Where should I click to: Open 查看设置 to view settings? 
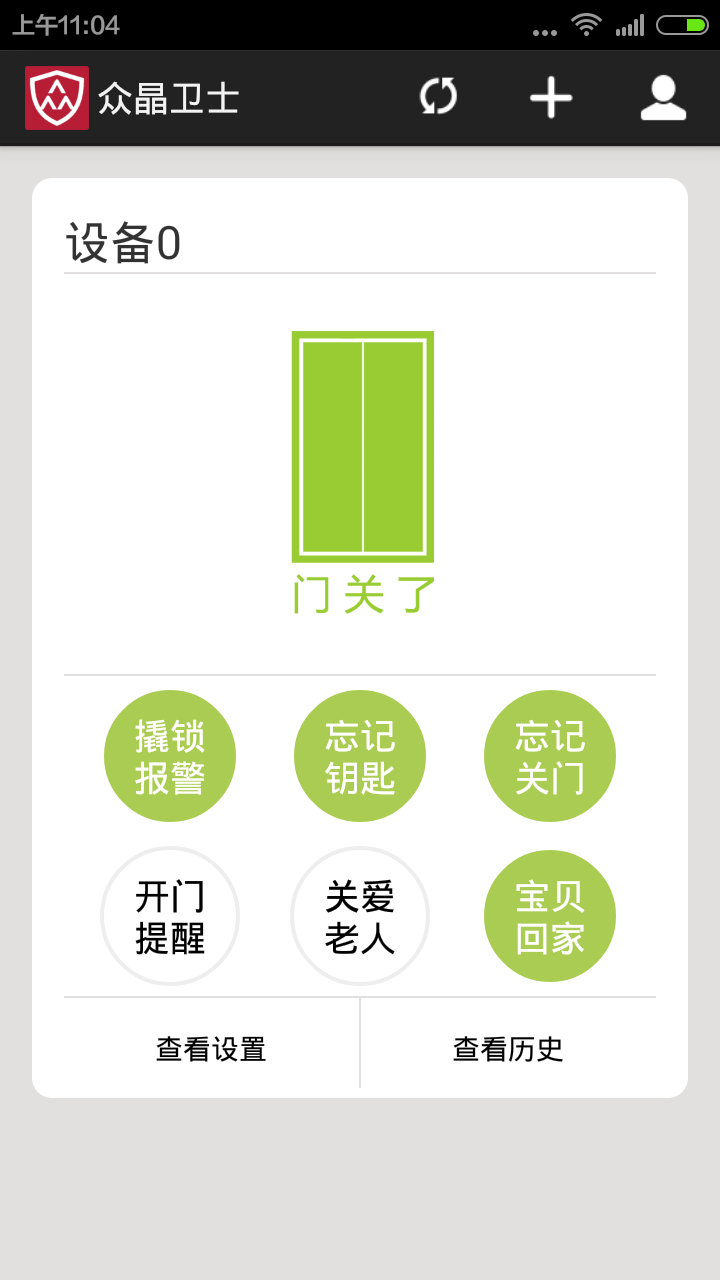pos(211,1048)
